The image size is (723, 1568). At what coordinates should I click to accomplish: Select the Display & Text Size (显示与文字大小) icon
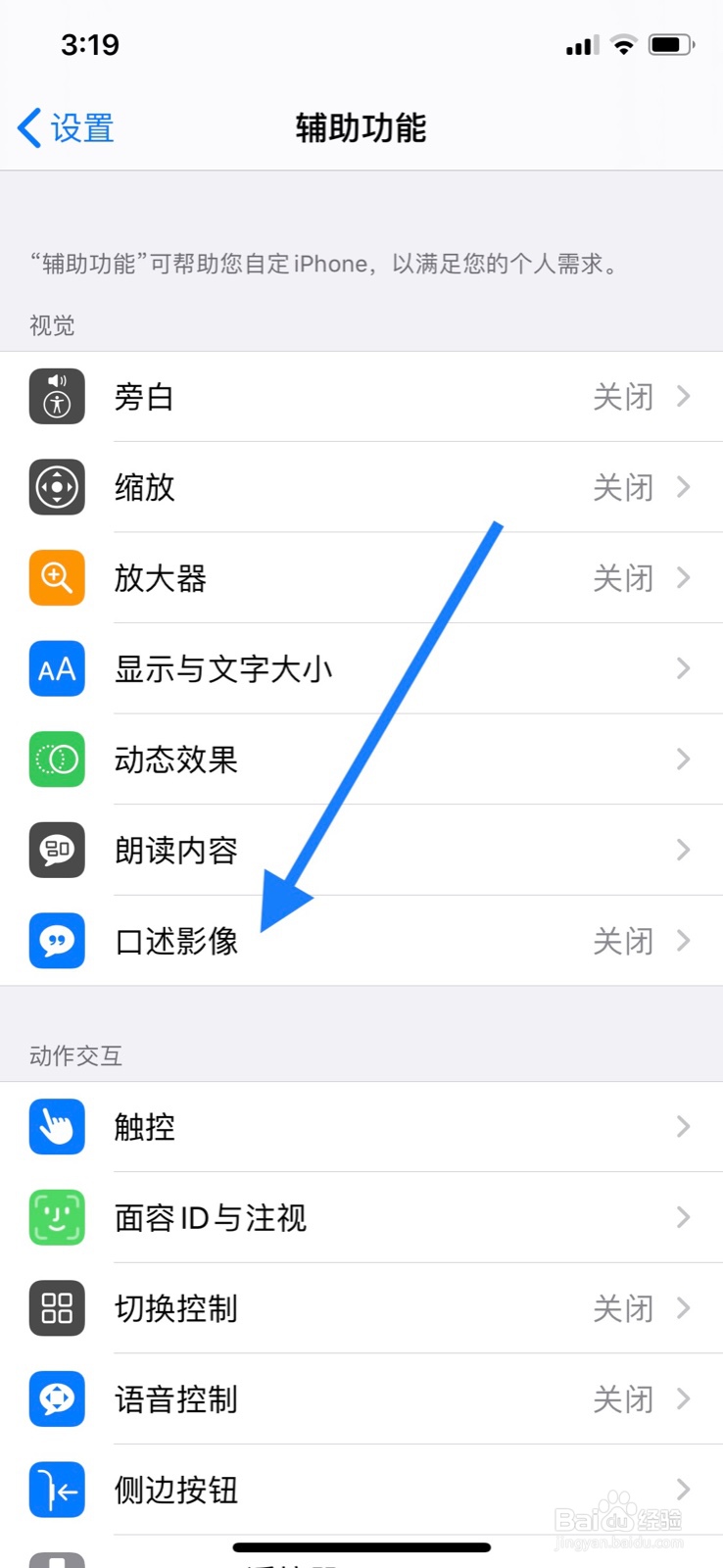[56, 668]
